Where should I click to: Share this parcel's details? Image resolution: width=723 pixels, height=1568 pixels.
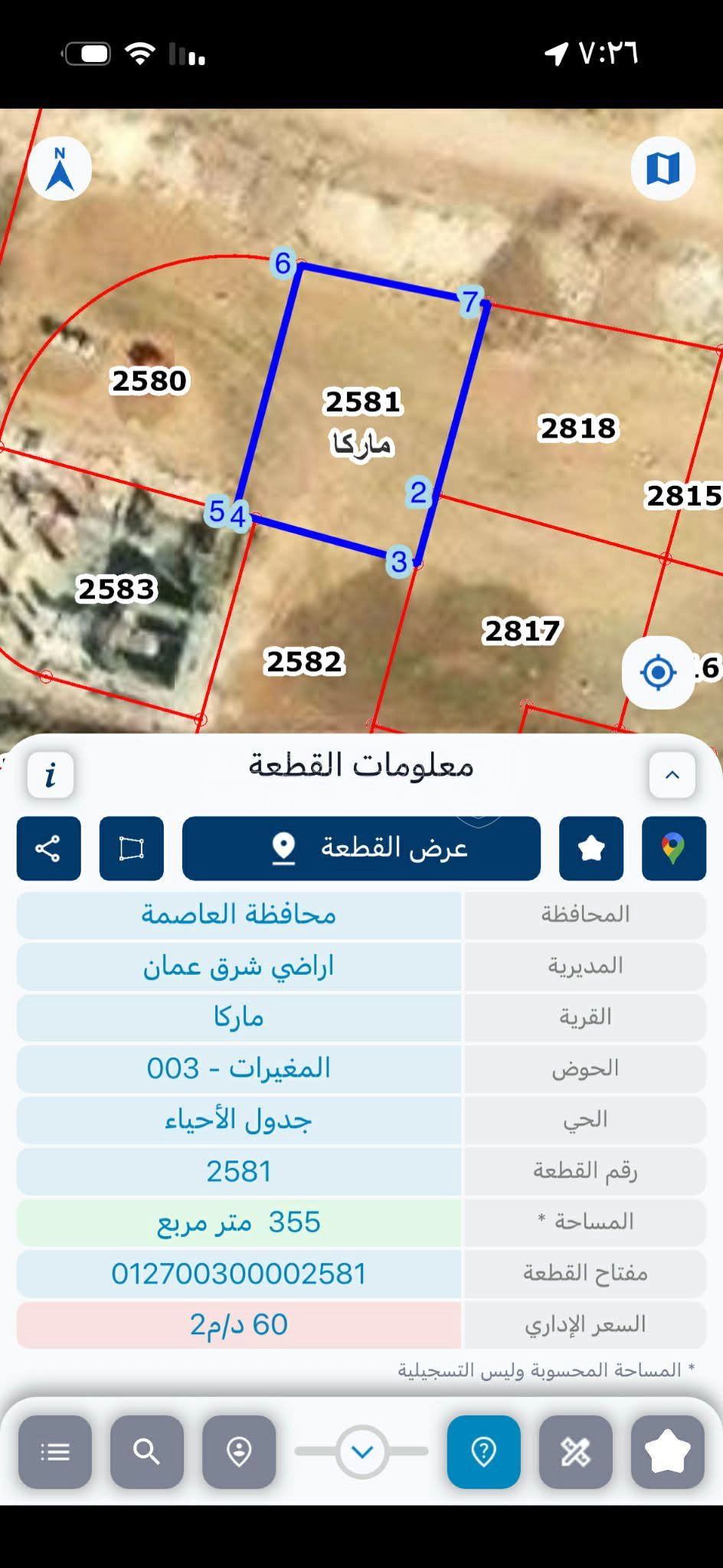[x=49, y=848]
